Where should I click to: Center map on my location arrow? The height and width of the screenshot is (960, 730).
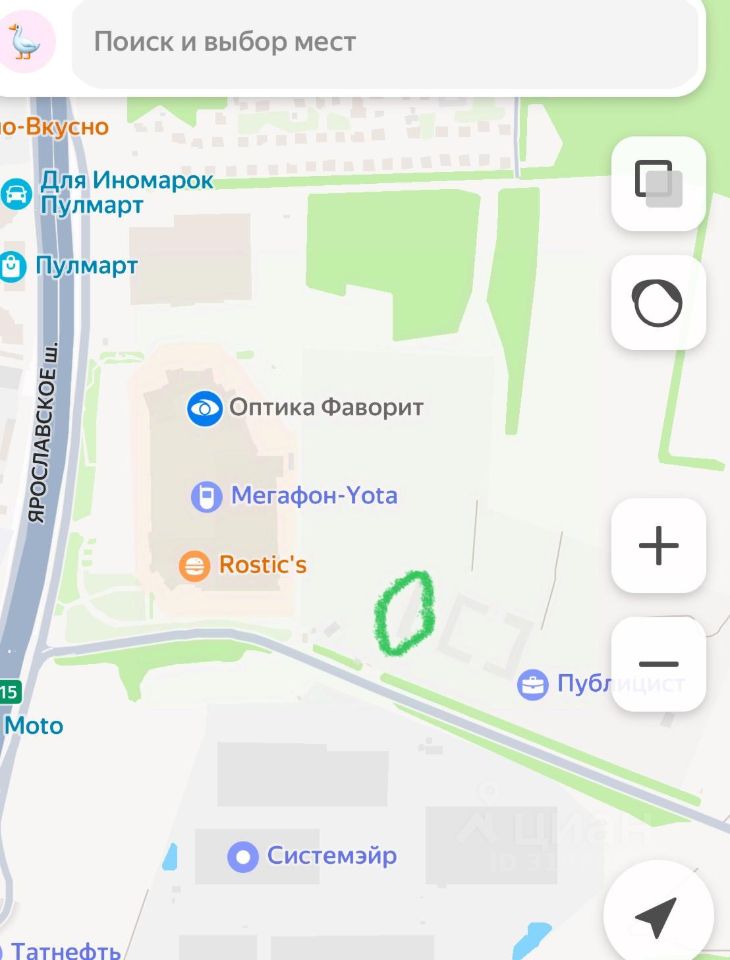(x=656, y=915)
